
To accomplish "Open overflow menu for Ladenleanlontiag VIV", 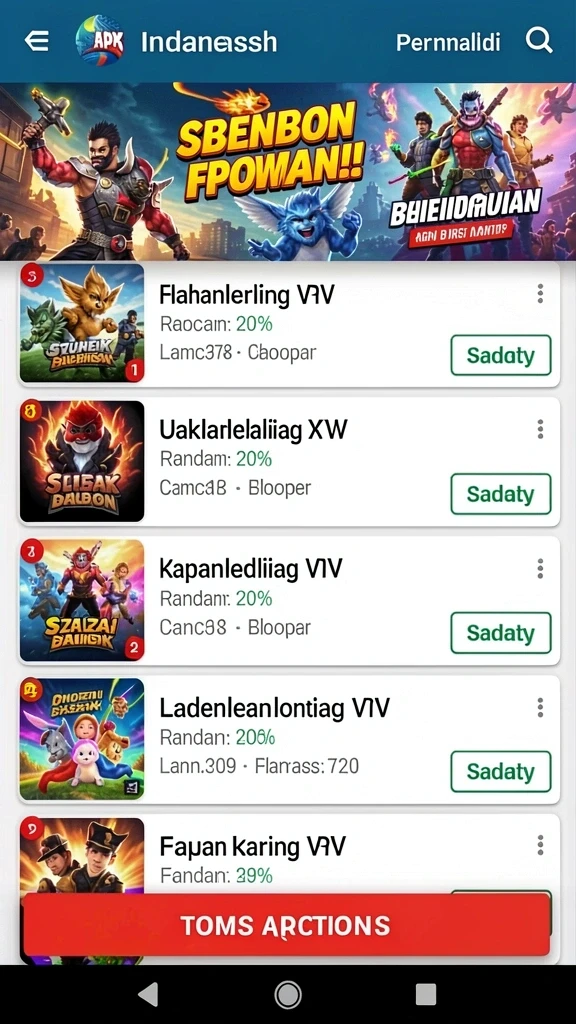I will coord(540,707).
